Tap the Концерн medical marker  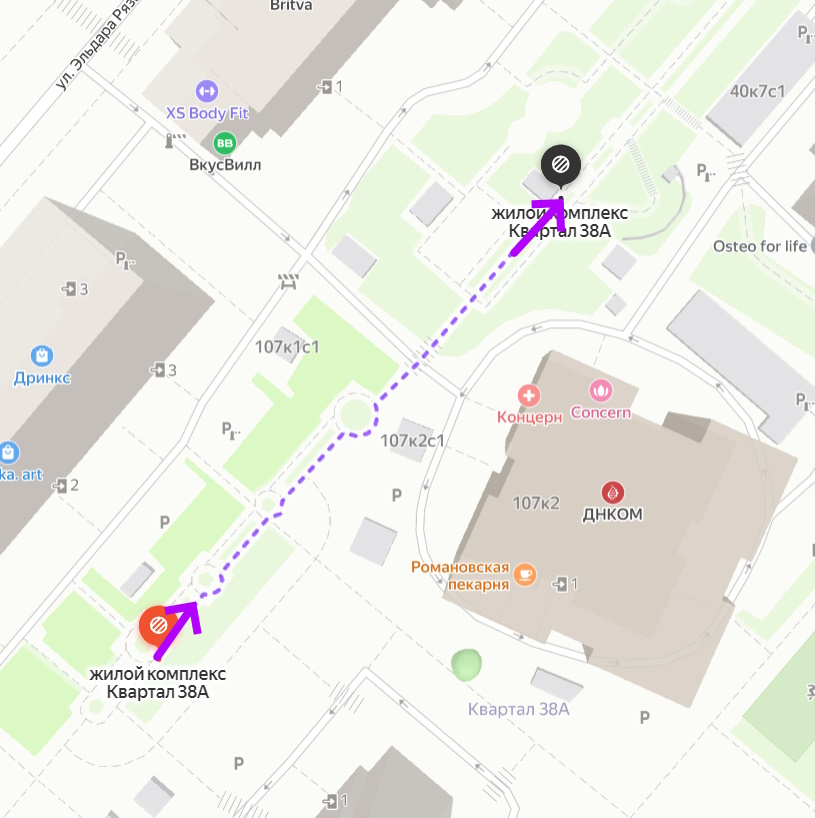(529, 395)
